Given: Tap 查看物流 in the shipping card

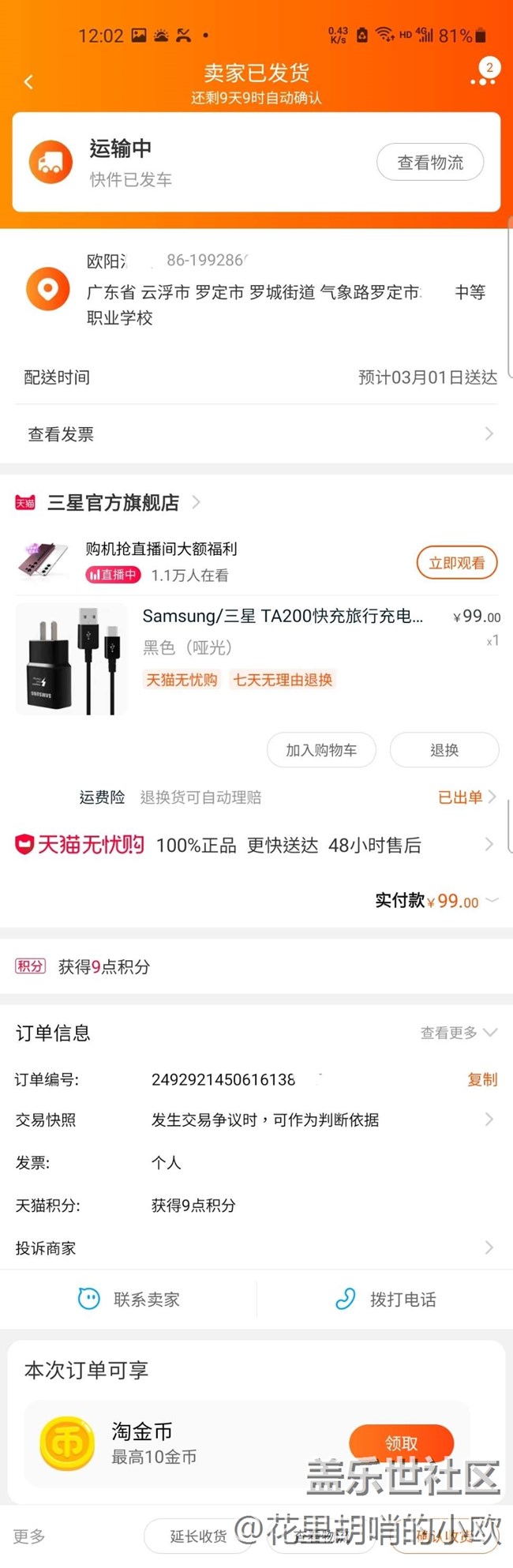Looking at the screenshot, I should tap(430, 163).
